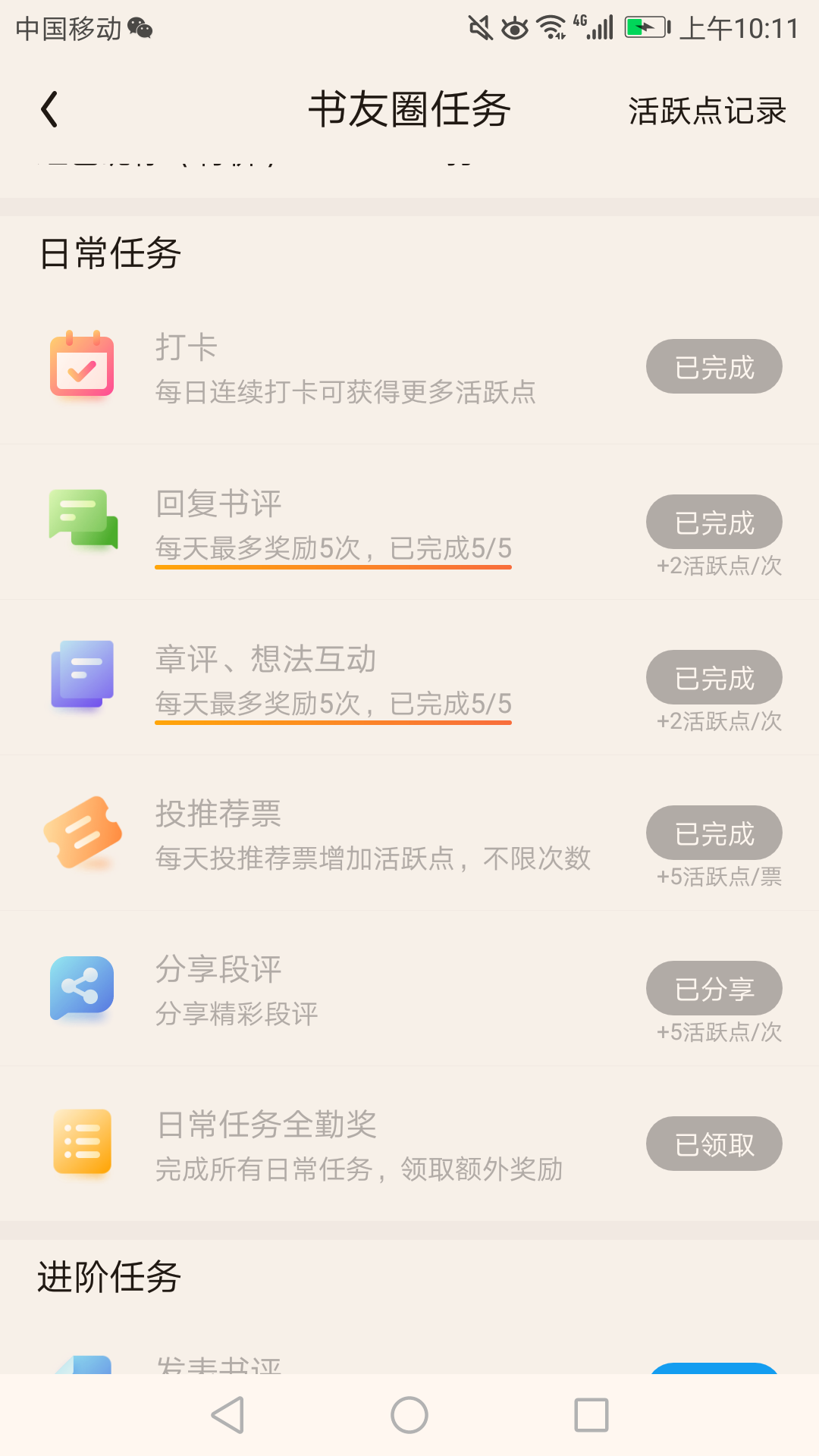Tap 已完成 button for 打卡 task
The image size is (819, 1456).
(x=714, y=366)
